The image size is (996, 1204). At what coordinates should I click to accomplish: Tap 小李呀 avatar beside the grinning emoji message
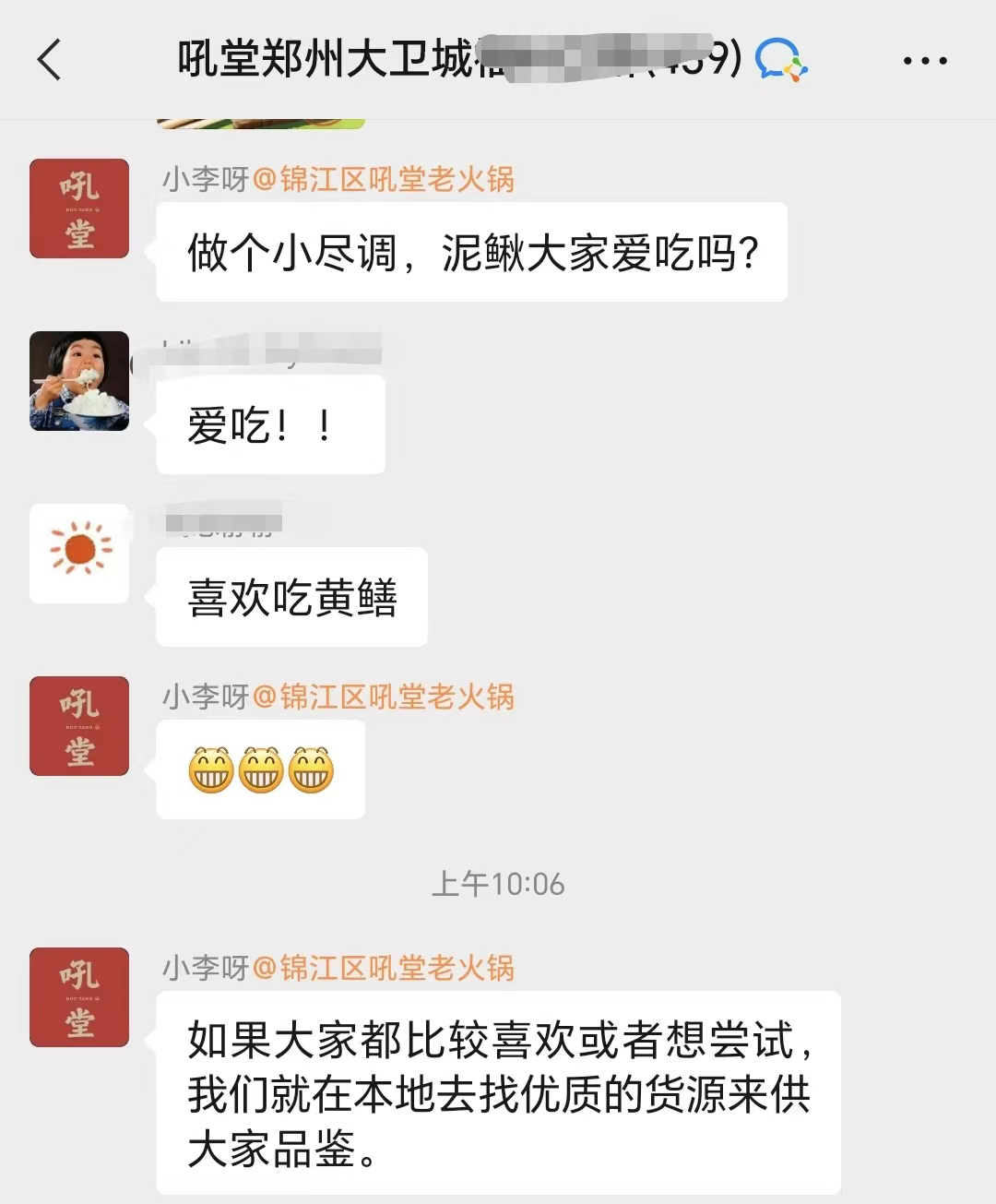coord(79,726)
